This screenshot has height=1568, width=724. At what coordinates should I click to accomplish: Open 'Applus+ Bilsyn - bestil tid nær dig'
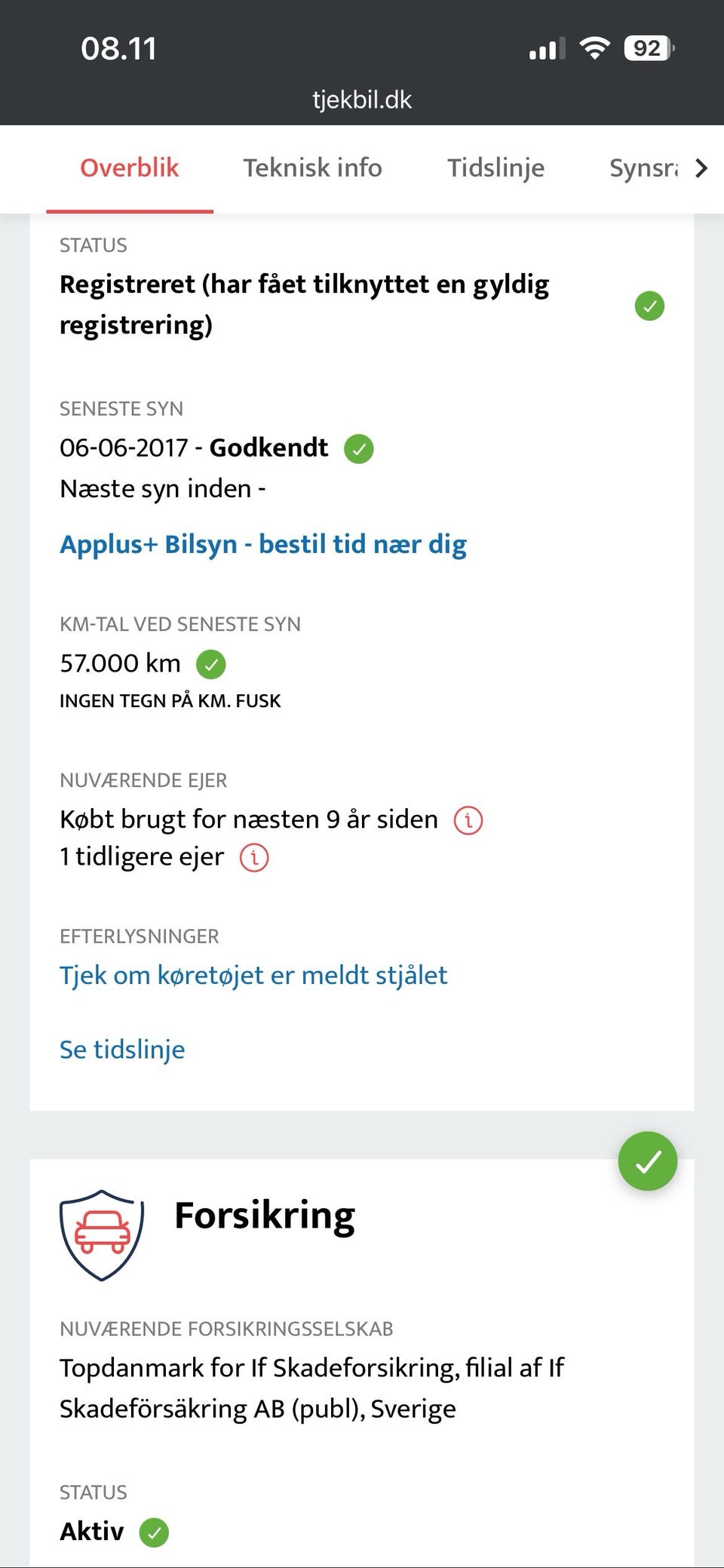[x=263, y=543]
